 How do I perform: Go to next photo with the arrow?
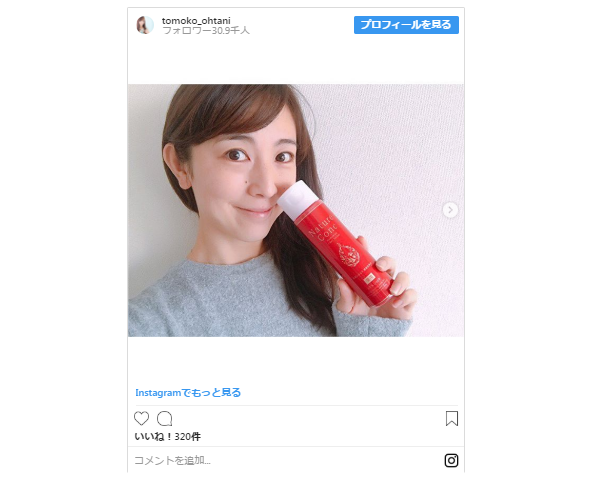[450, 210]
